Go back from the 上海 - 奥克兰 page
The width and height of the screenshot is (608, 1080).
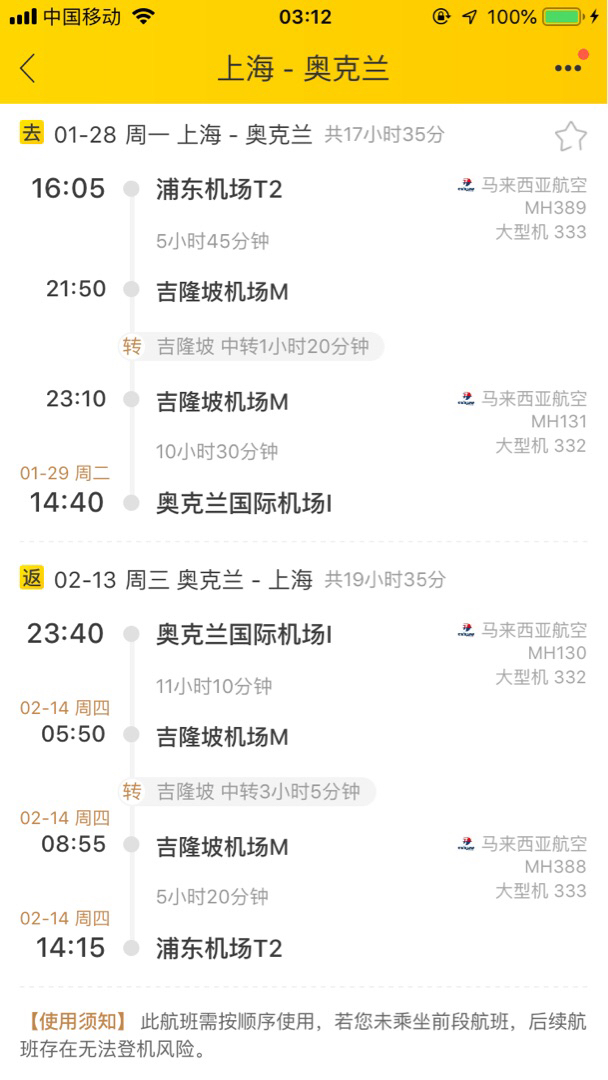click(28, 68)
